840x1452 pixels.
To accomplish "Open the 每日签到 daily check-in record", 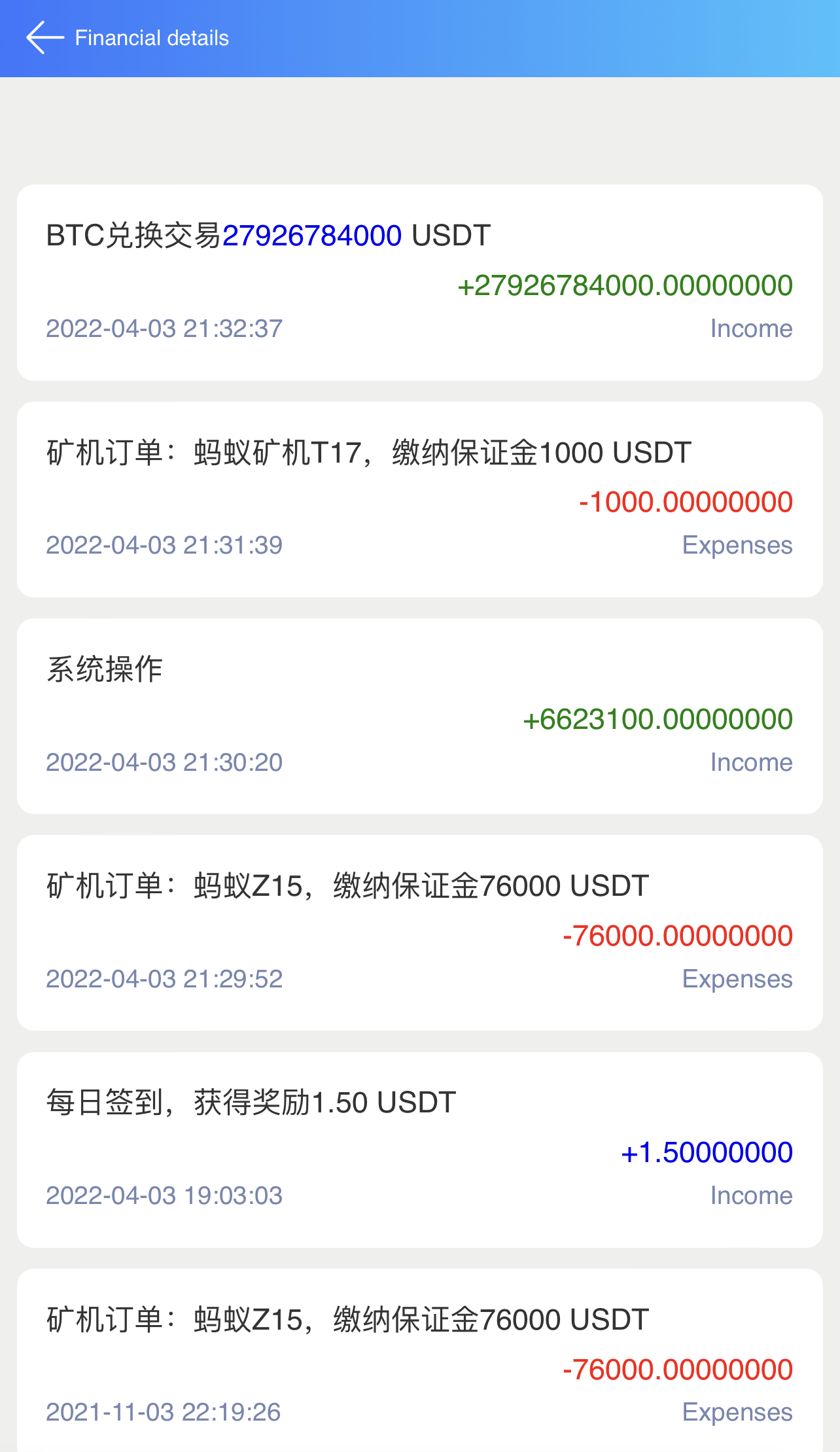I will click(x=419, y=1145).
